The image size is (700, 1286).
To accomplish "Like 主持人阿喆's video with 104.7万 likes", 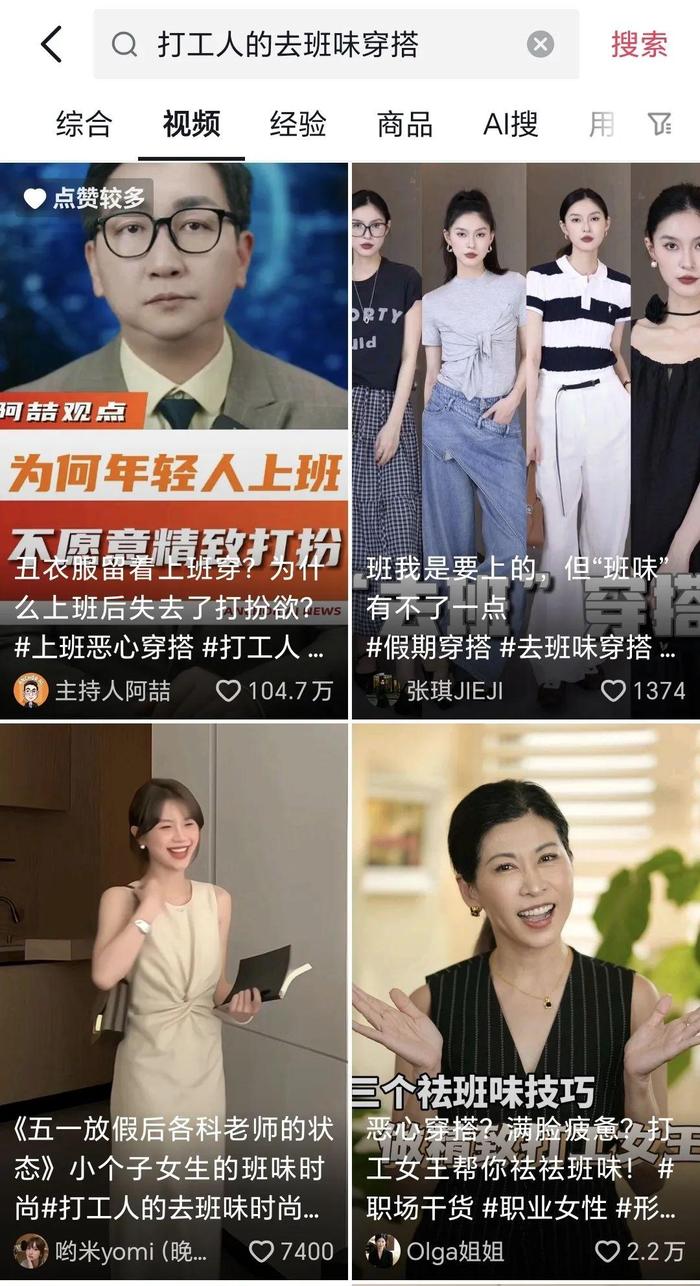I will [229, 690].
